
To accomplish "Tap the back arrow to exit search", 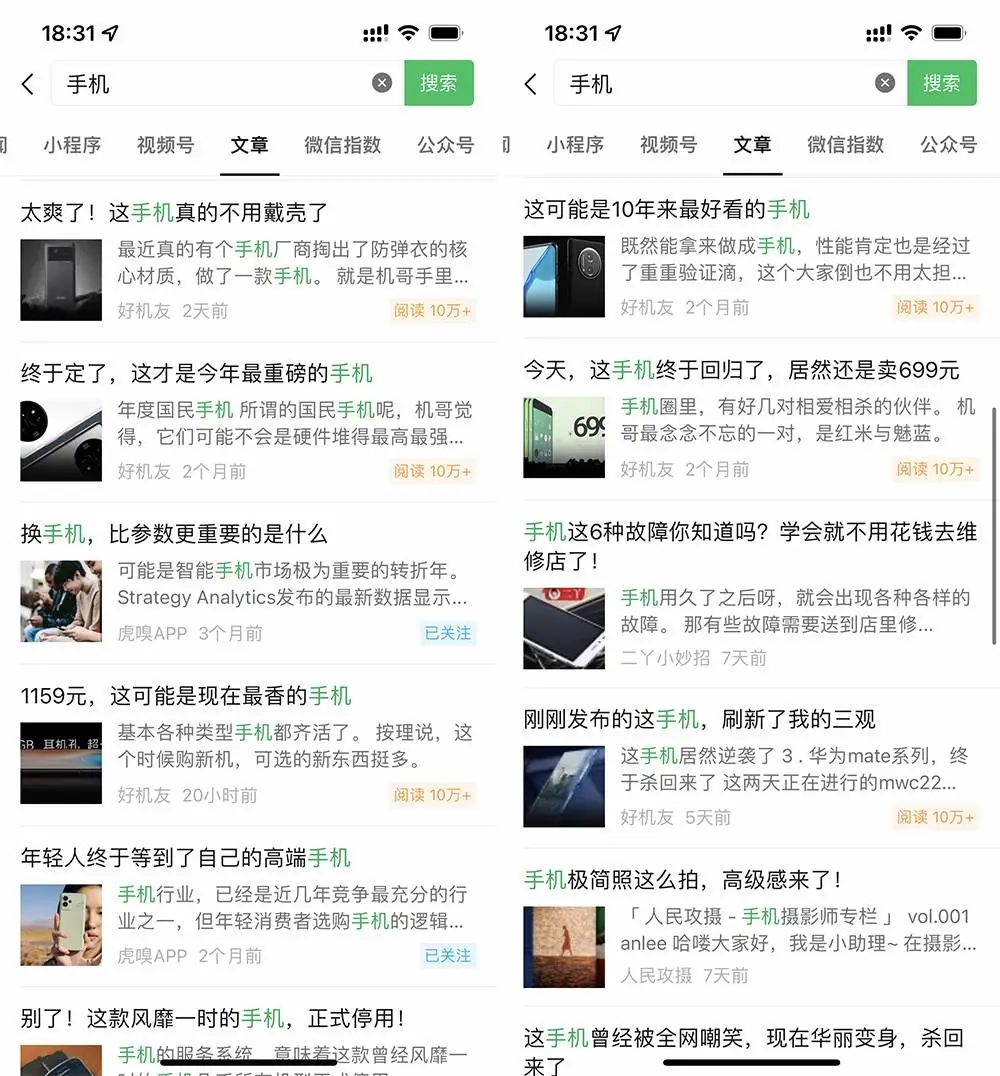I will click(27, 83).
